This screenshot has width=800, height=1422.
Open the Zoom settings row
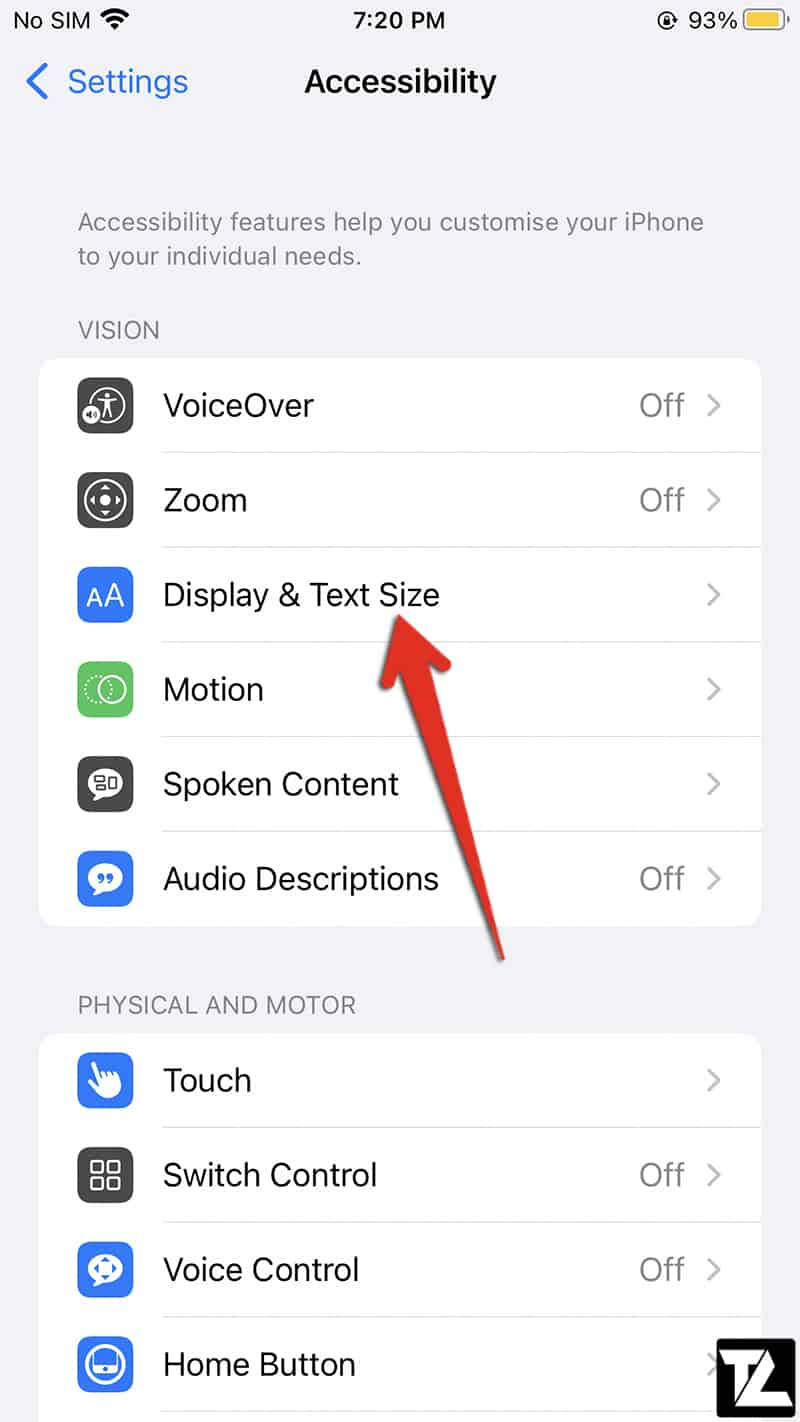400,500
